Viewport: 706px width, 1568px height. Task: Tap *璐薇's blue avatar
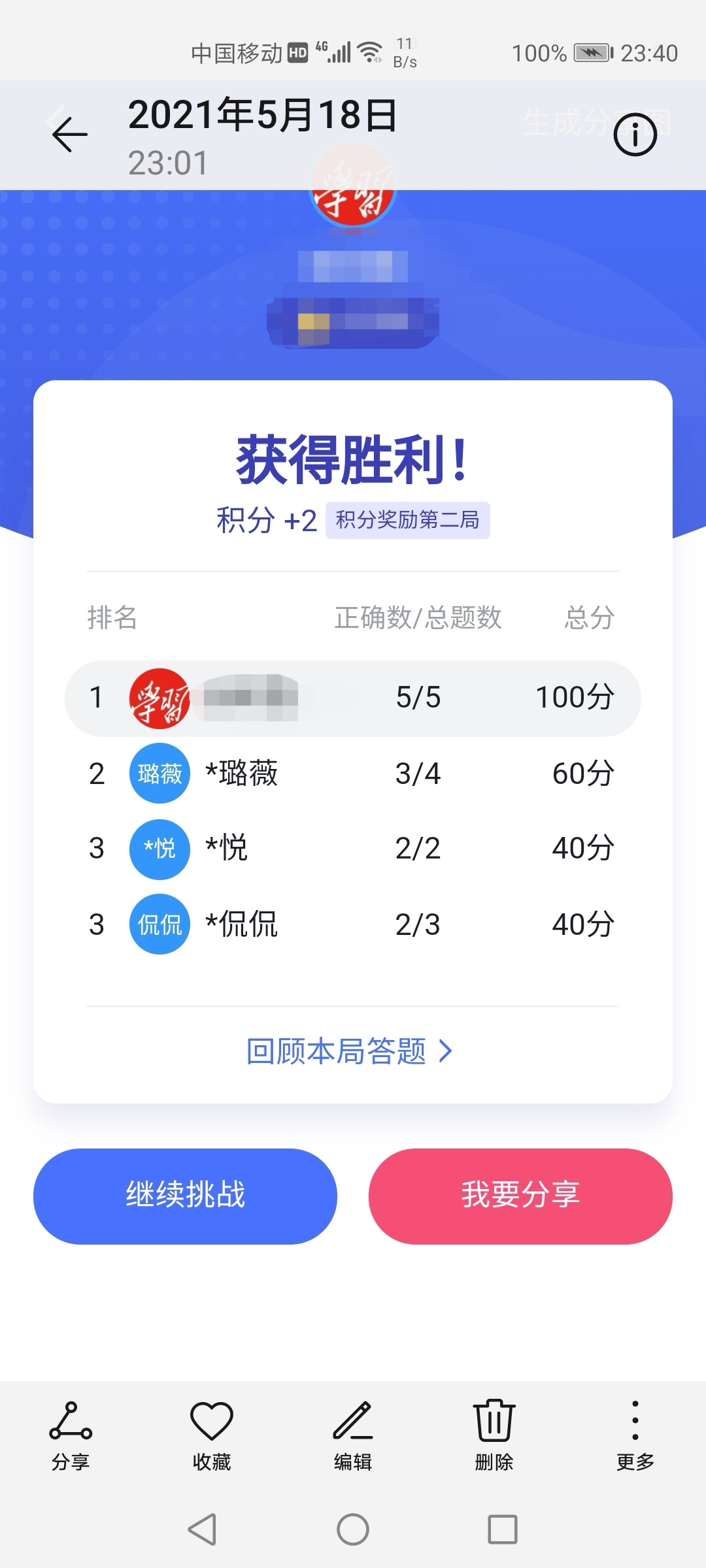coord(160,773)
